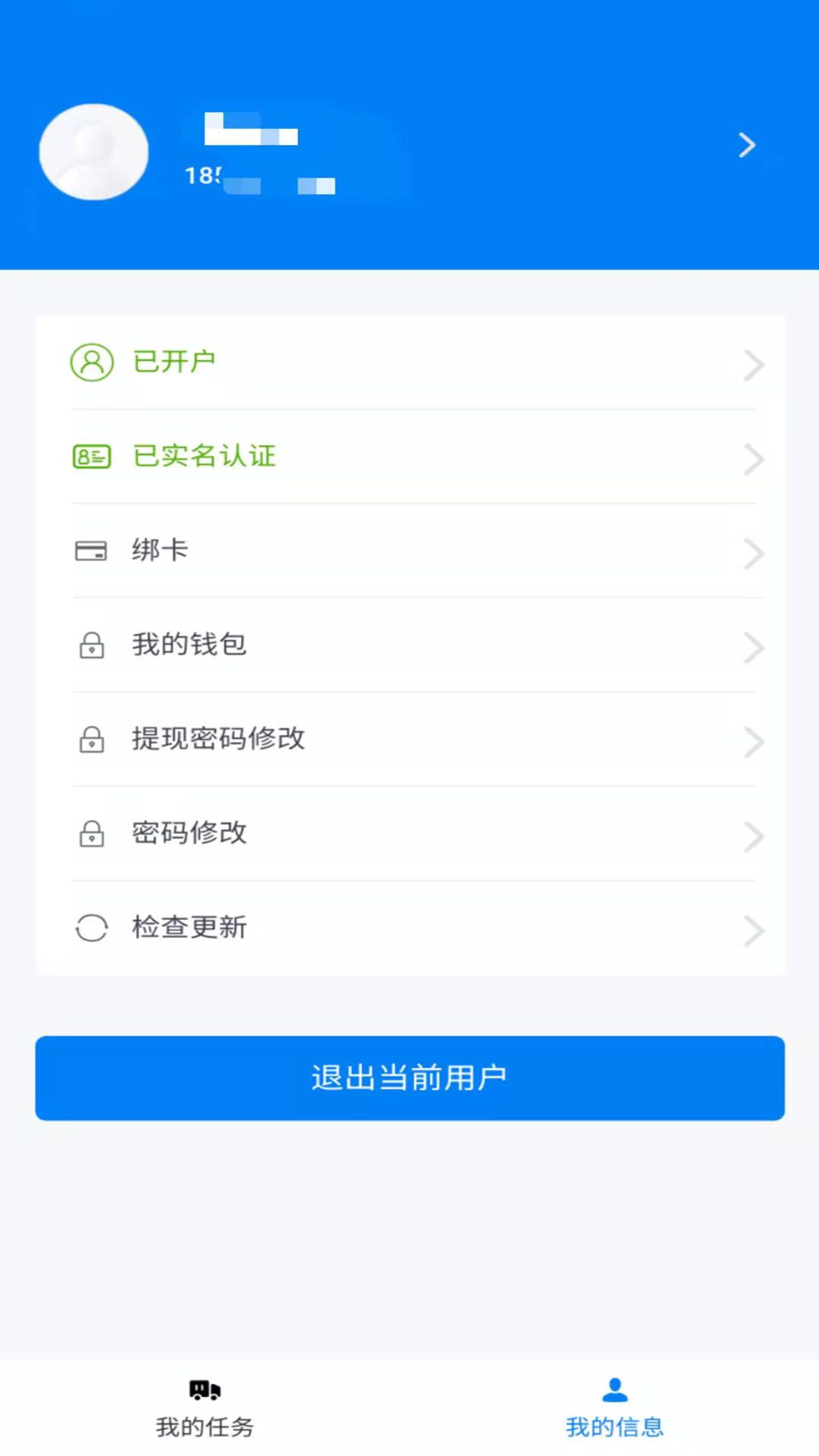Go to 我的钱包 wallet
Screen dimensions: 819x1456
click(409, 645)
